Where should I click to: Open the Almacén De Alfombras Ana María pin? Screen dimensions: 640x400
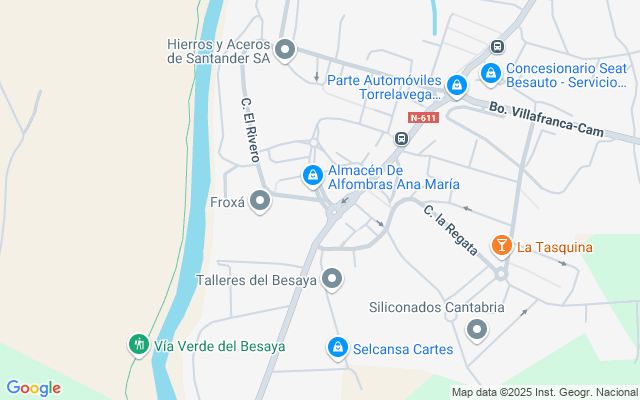point(313,177)
